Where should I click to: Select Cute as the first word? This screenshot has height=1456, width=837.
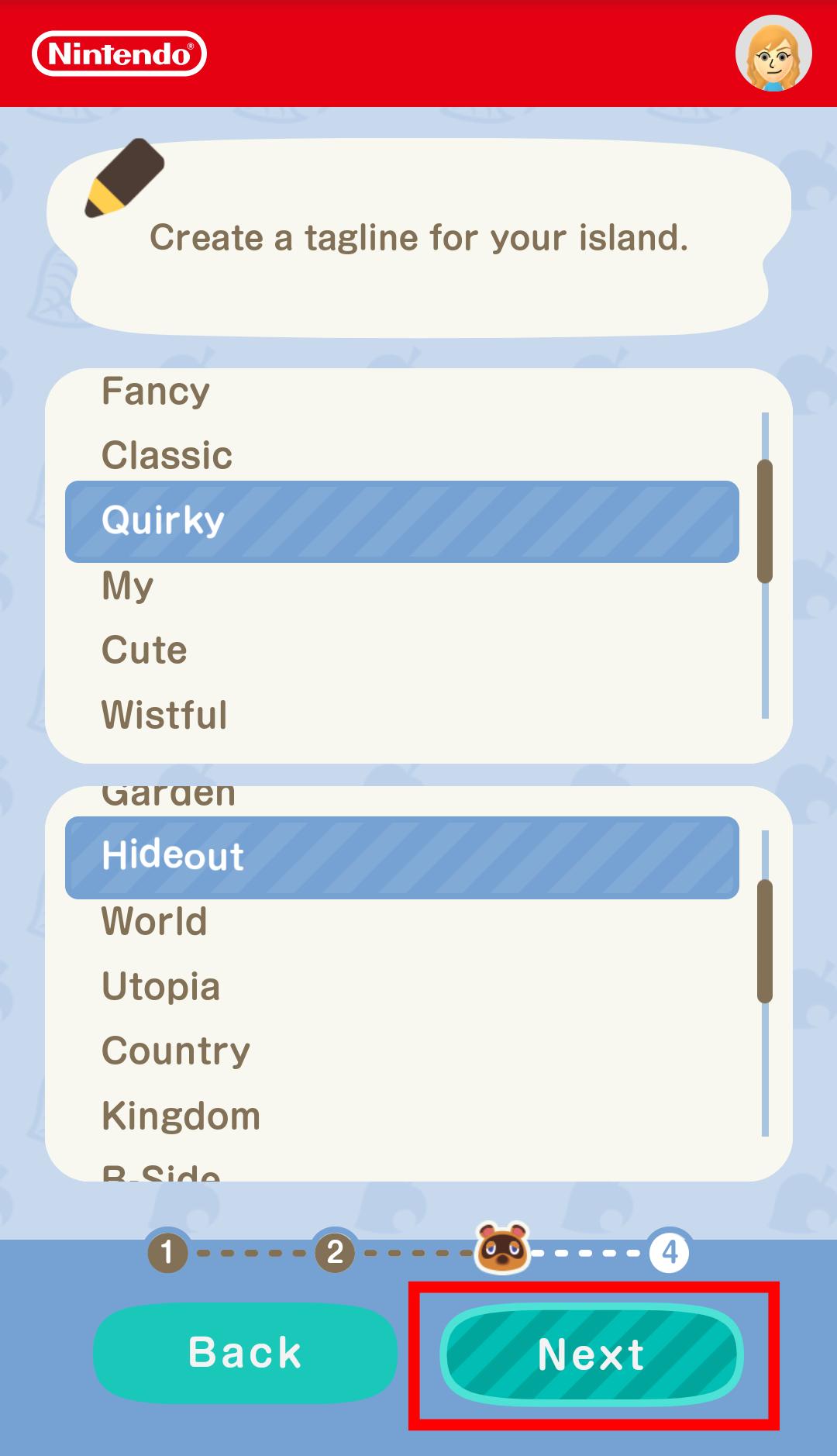(145, 650)
